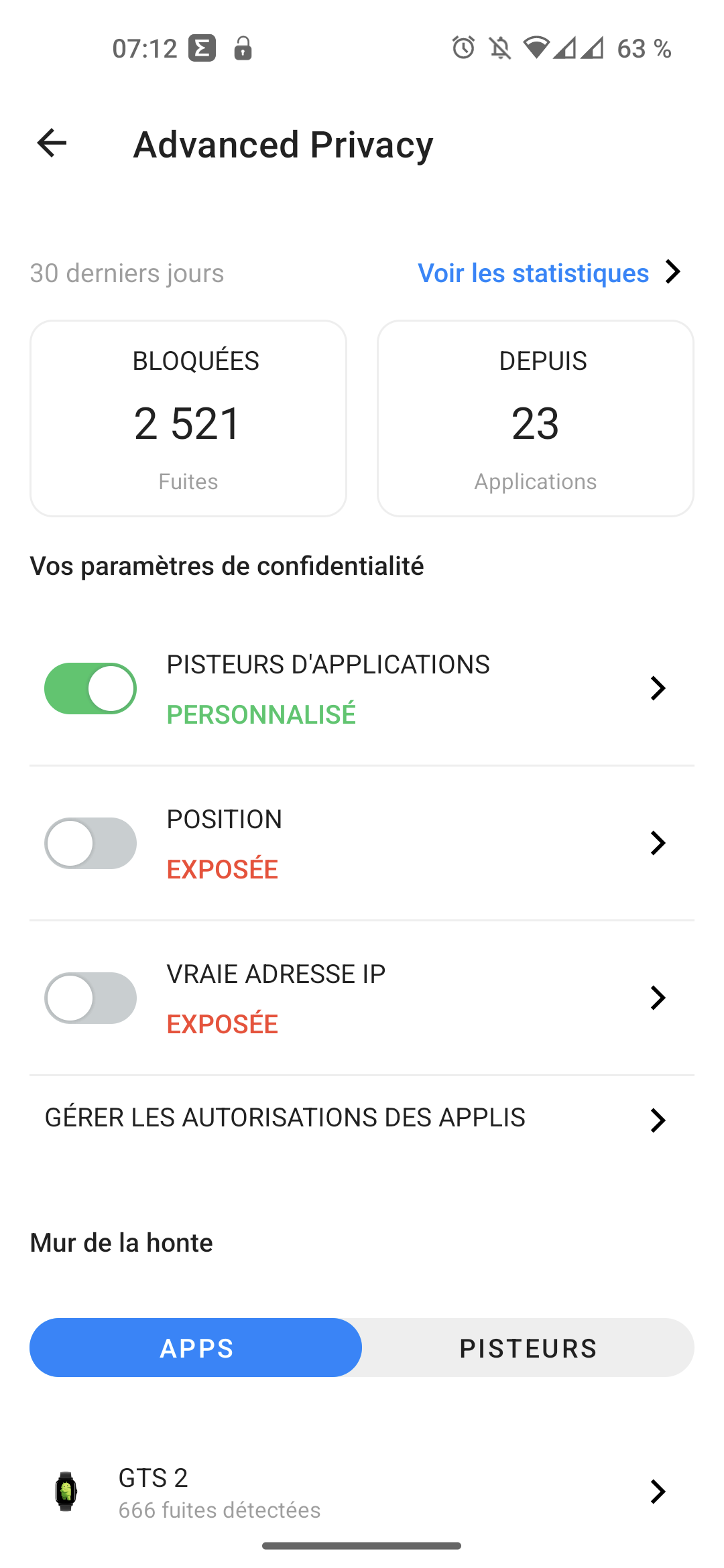Open GTS 2 leak details

point(362,1492)
